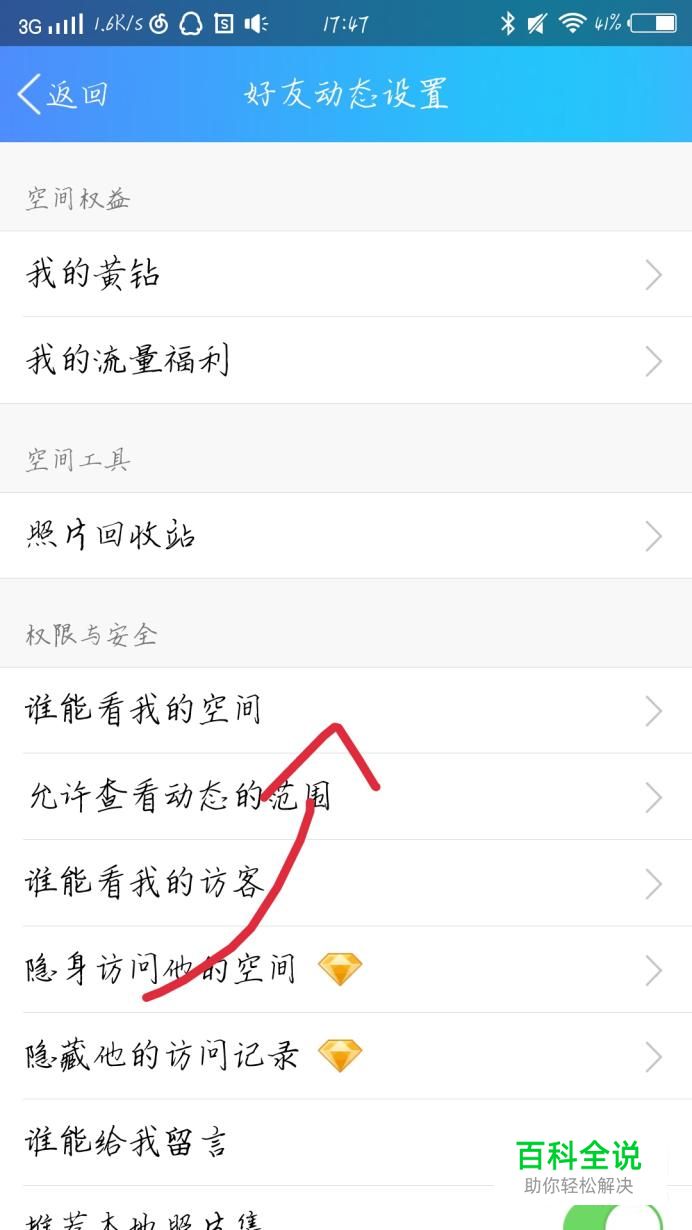The image size is (692, 1230).
Task: Open 隐身访问他的空间
Action: [346, 970]
